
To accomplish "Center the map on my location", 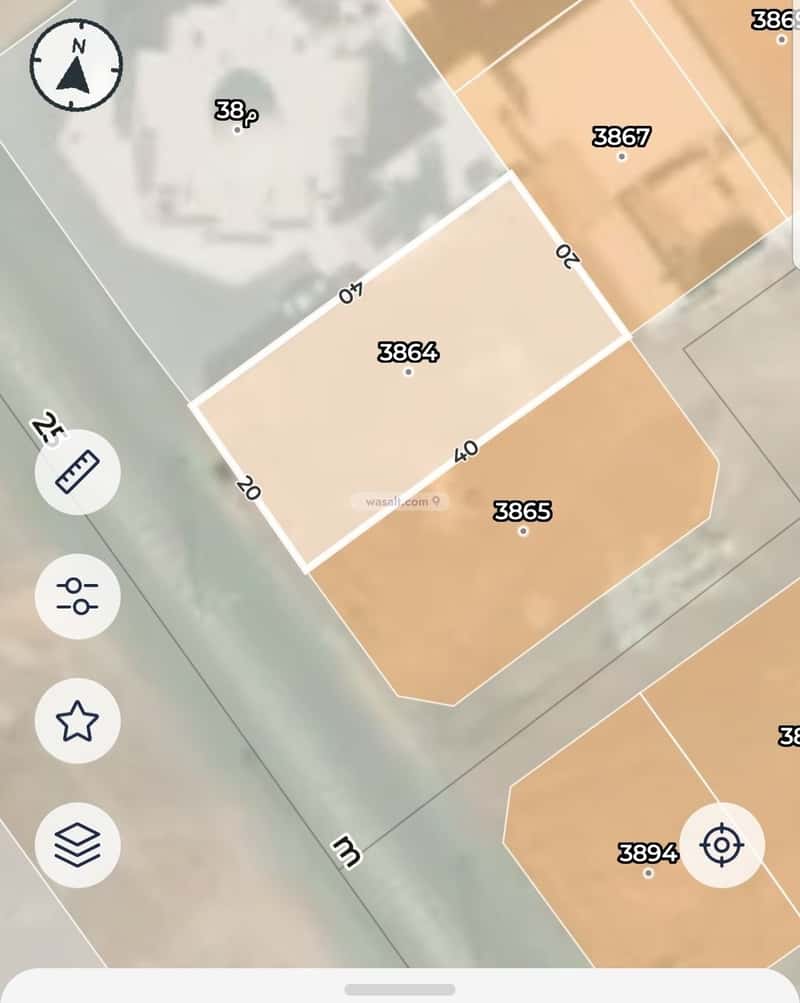I will (x=721, y=845).
